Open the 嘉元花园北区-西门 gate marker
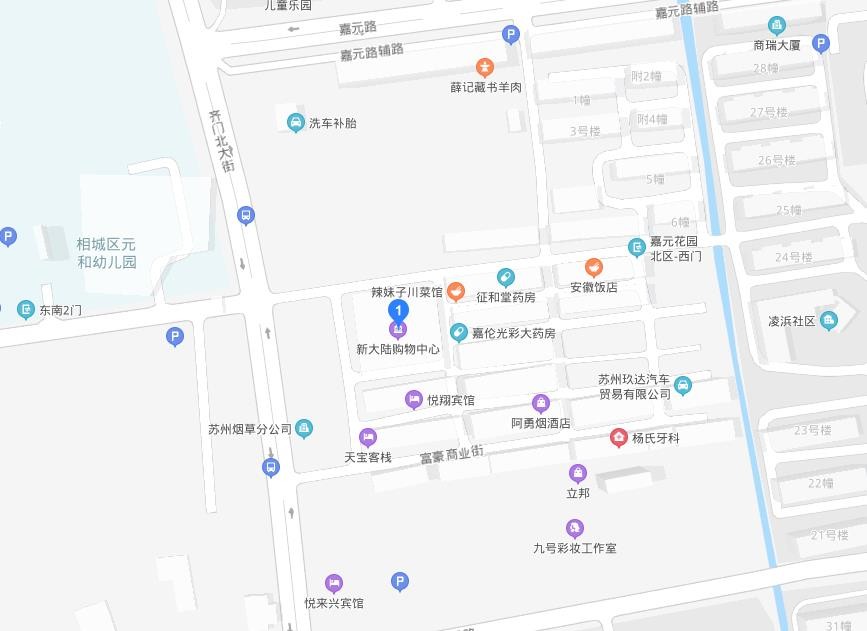Screen dimensions: 867x631 coord(636,247)
